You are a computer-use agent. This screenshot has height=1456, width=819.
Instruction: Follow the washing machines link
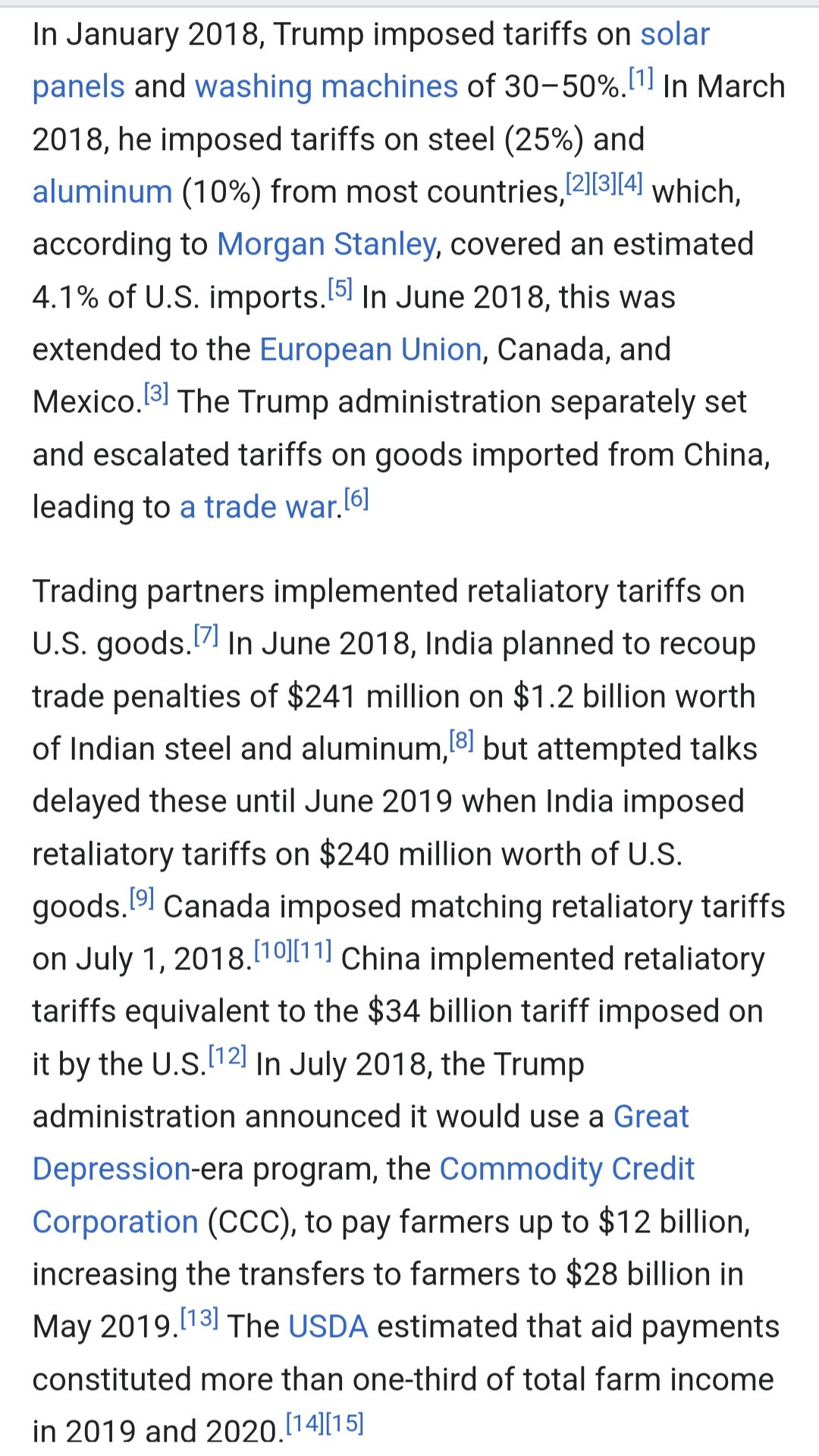click(326, 87)
